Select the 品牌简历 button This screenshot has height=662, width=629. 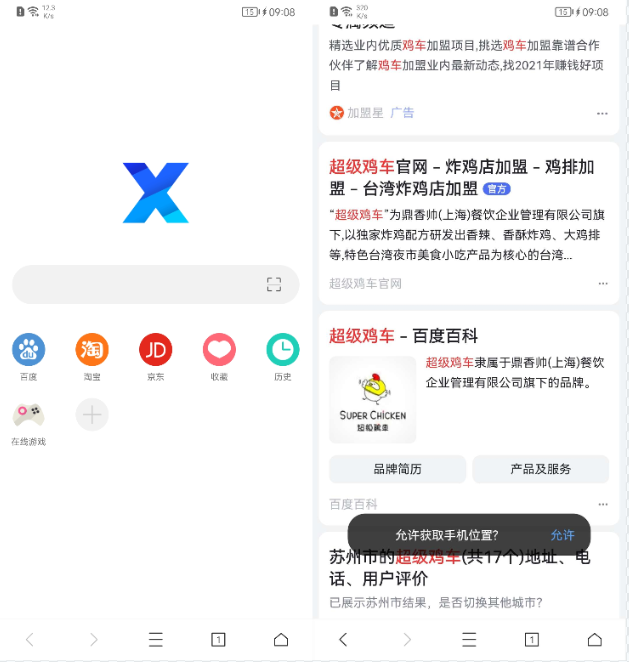click(x=397, y=469)
